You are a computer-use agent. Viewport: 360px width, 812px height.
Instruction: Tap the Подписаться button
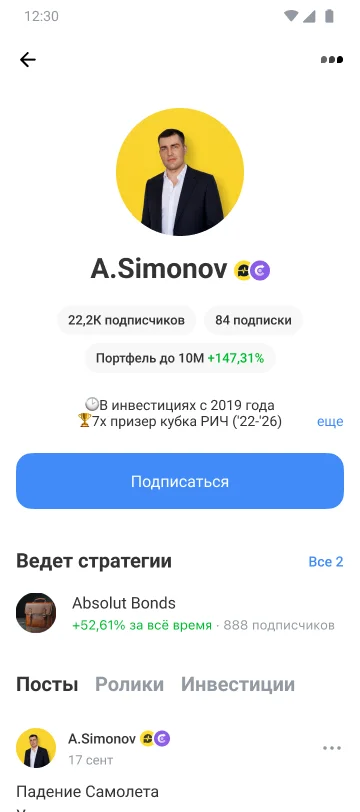(180, 481)
